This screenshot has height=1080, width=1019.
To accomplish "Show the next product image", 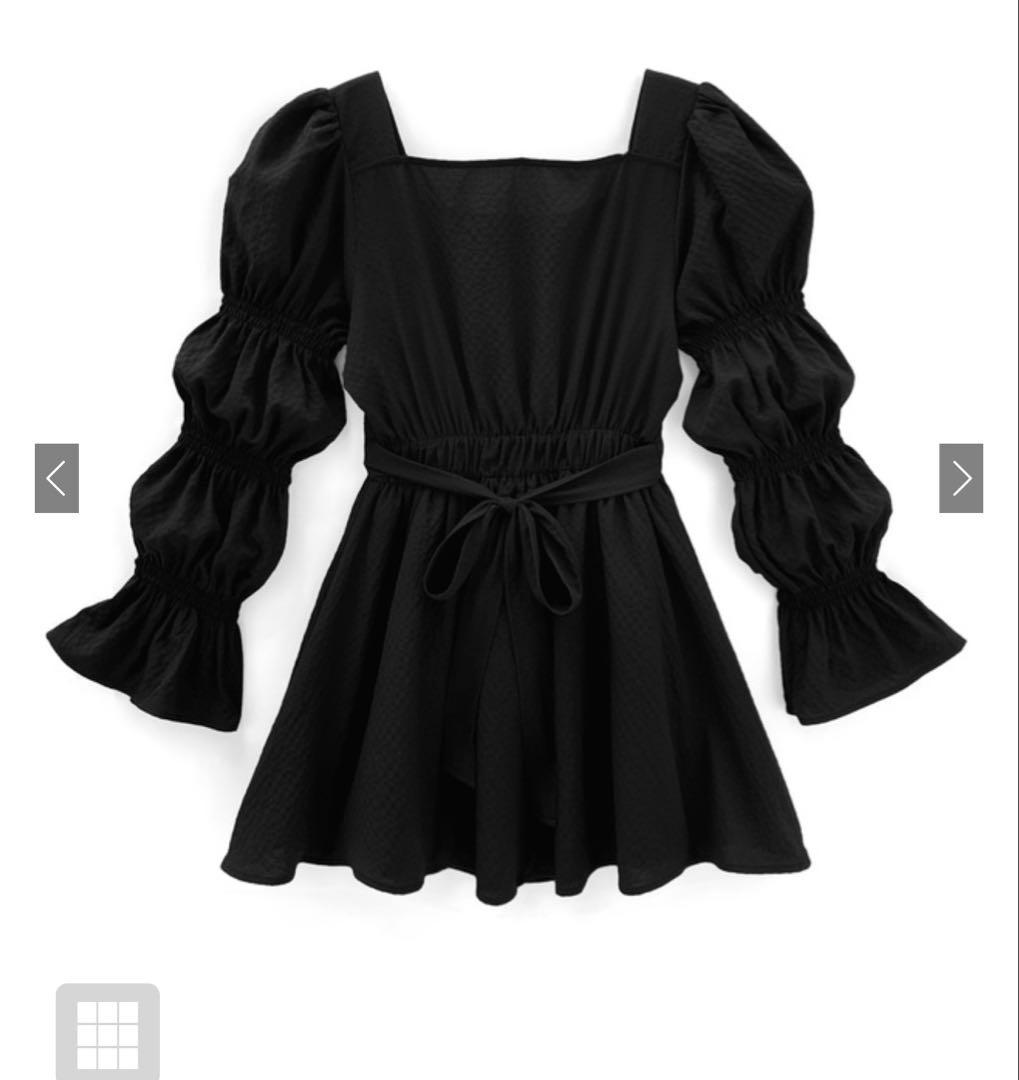I will pos(960,478).
